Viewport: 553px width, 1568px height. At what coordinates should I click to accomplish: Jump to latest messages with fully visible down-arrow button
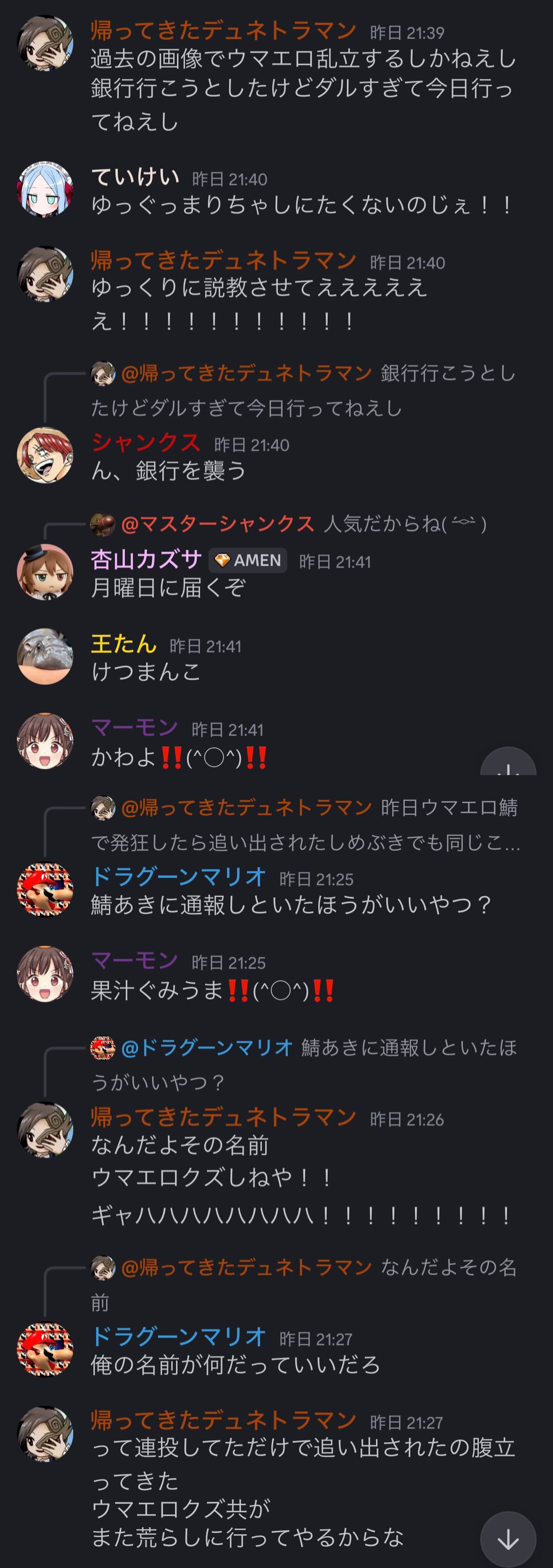[x=508, y=1539]
